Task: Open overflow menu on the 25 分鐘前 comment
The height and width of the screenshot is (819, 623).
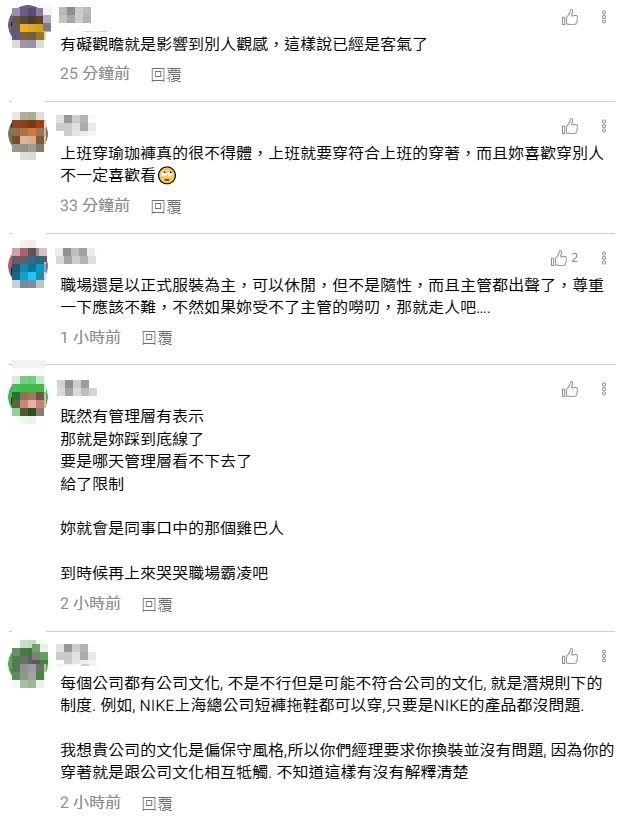Action: click(x=603, y=17)
